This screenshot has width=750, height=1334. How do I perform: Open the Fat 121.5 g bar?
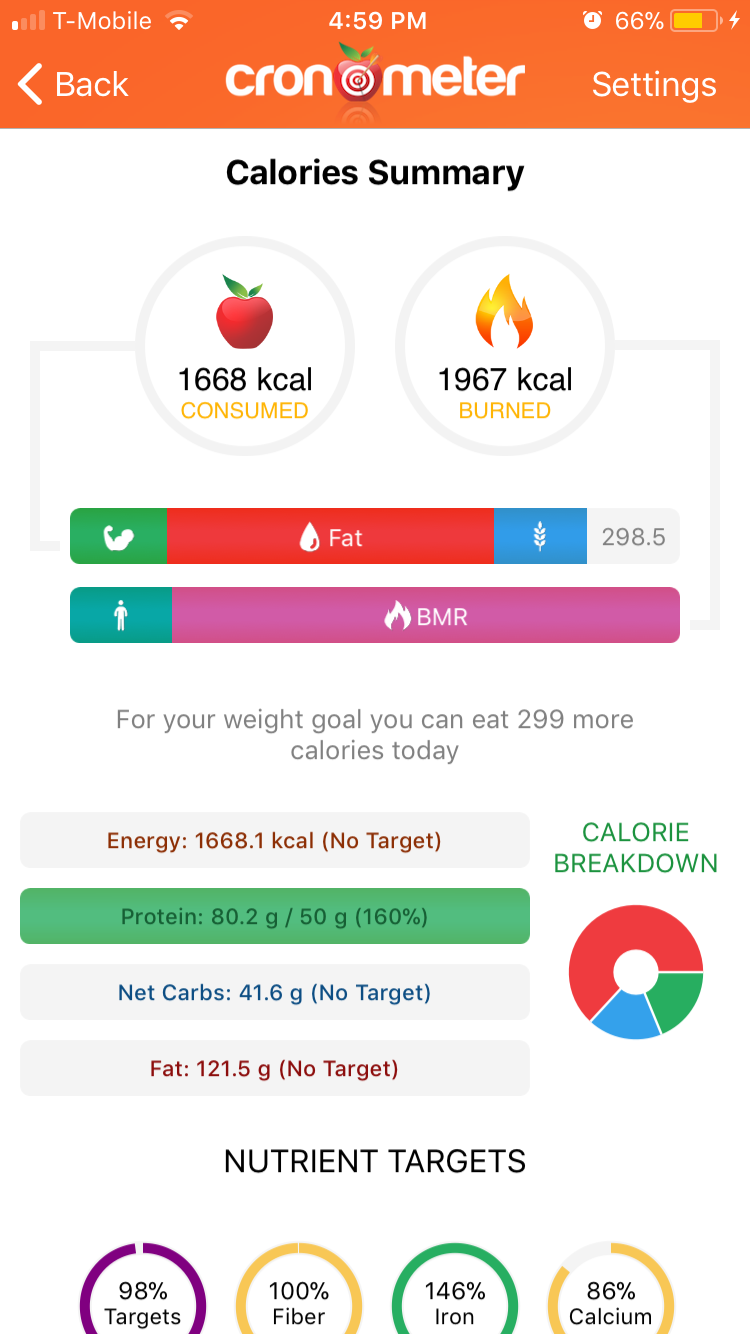tap(275, 1068)
